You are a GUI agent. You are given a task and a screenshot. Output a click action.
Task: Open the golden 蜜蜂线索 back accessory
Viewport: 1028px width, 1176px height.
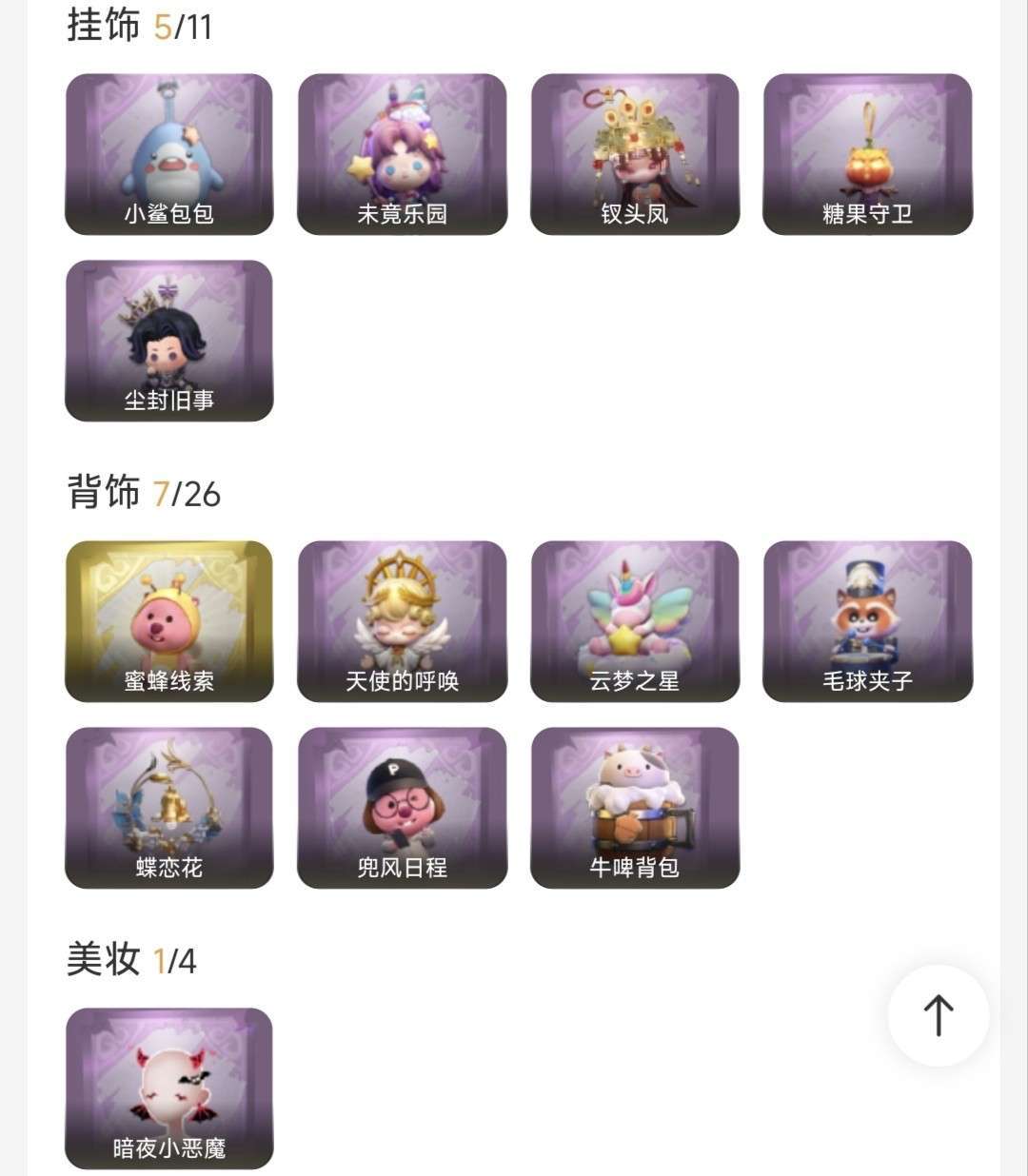[x=169, y=621]
